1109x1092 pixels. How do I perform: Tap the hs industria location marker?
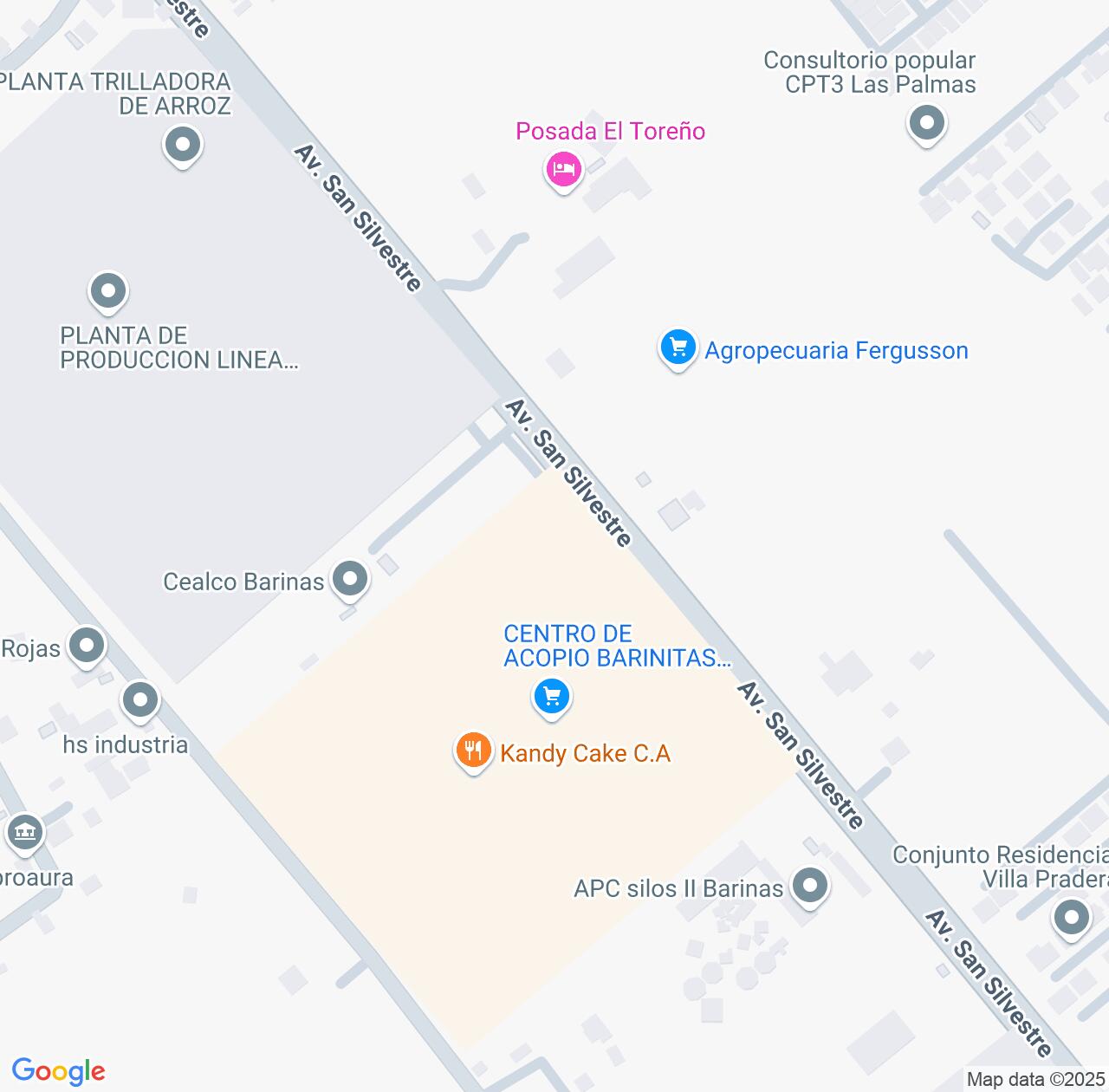140,700
